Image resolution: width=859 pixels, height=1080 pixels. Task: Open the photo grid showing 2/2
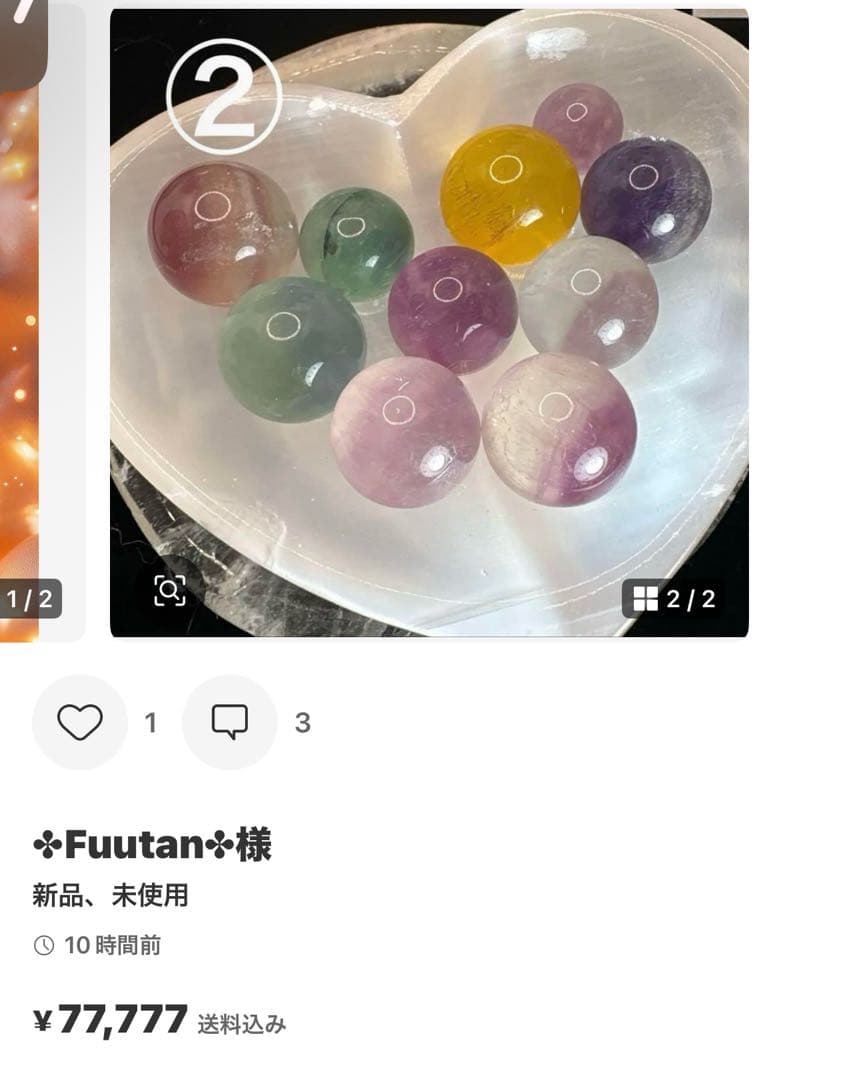click(676, 599)
